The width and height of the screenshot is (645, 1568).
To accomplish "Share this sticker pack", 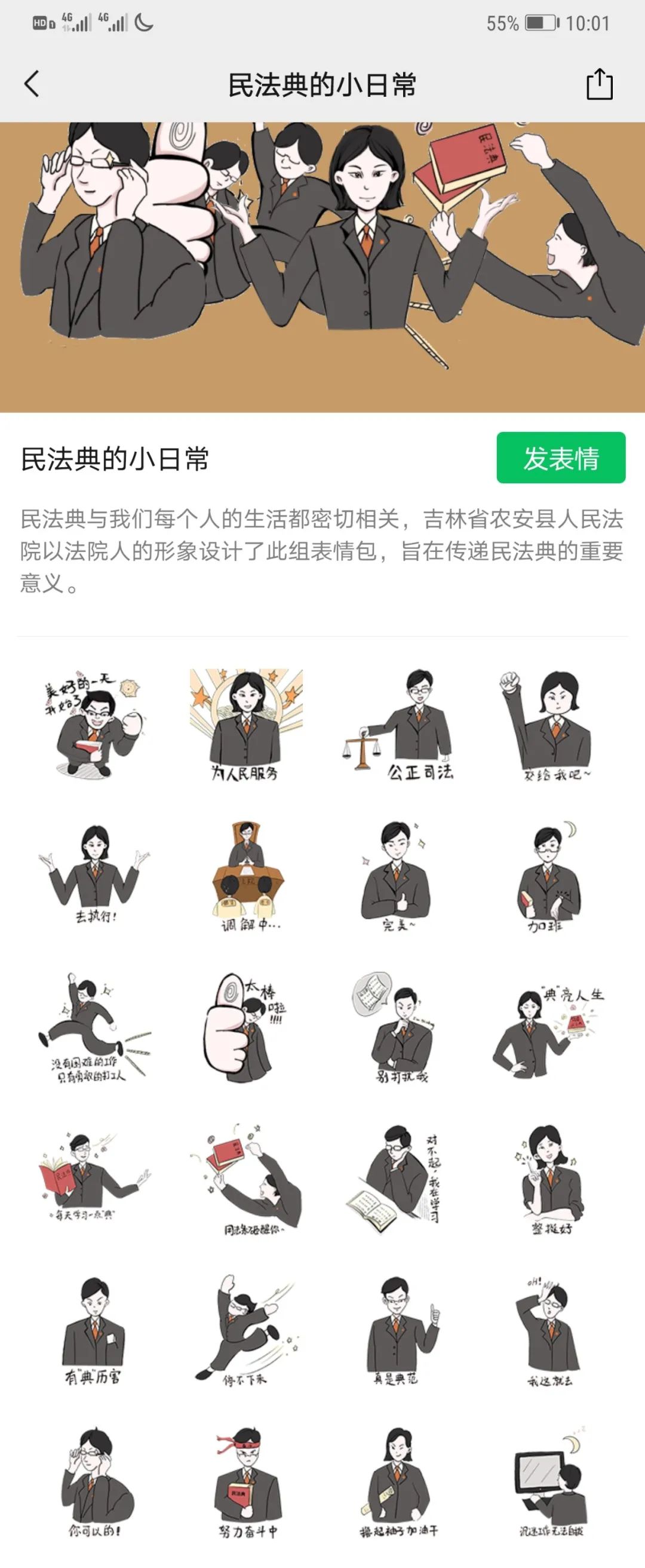I will pyautogui.click(x=599, y=84).
